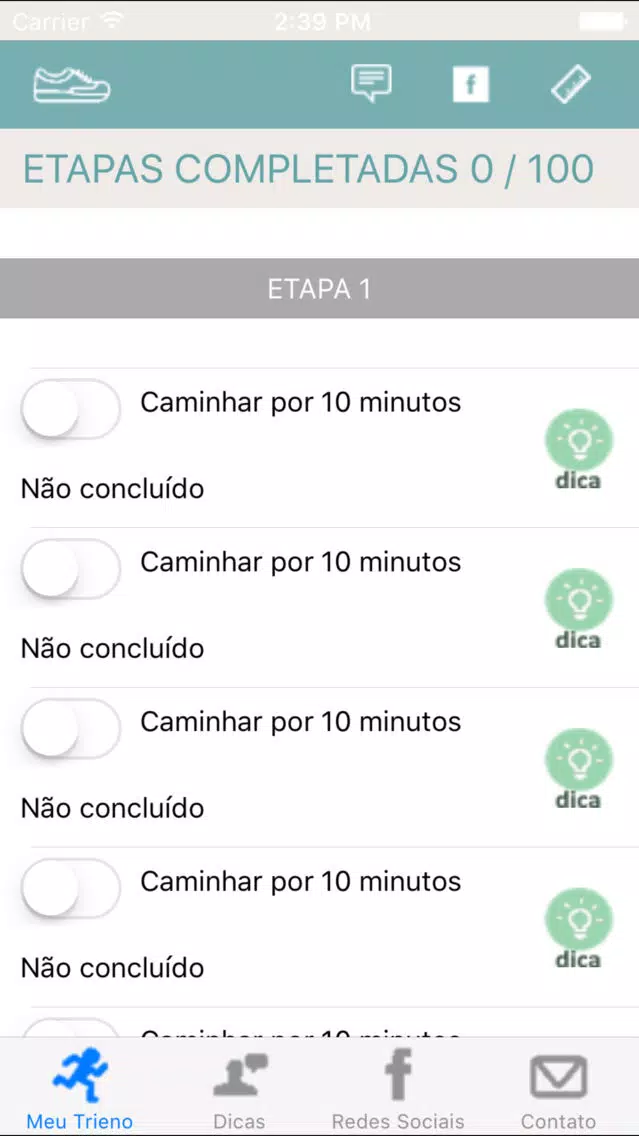Toggle the second Caminhar por 10 minutos switch
The image size is (639, 1136).
pos(71,569)
